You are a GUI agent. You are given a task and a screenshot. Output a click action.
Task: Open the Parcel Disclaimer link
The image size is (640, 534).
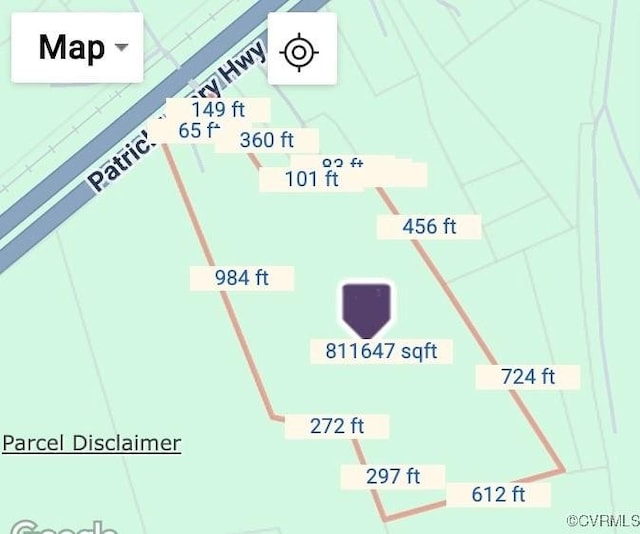(92, 443)
